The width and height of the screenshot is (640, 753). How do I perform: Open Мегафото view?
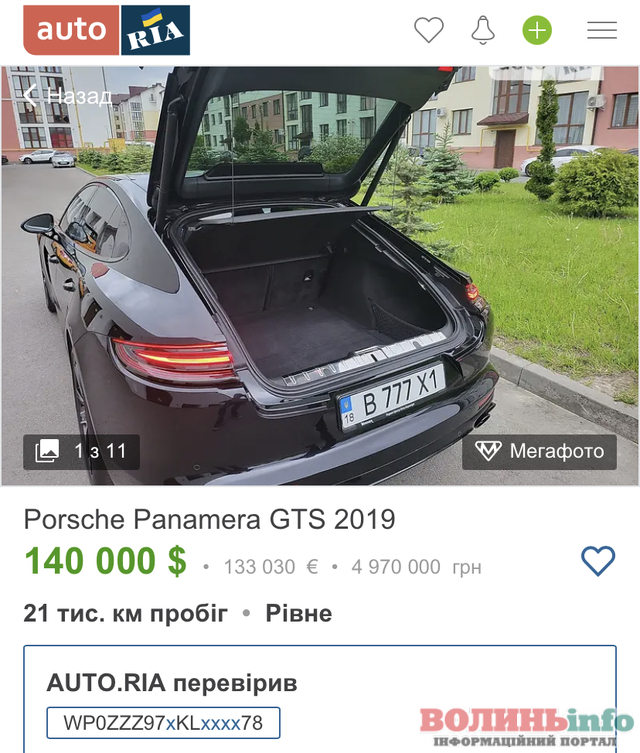click(x=540, y=451)
